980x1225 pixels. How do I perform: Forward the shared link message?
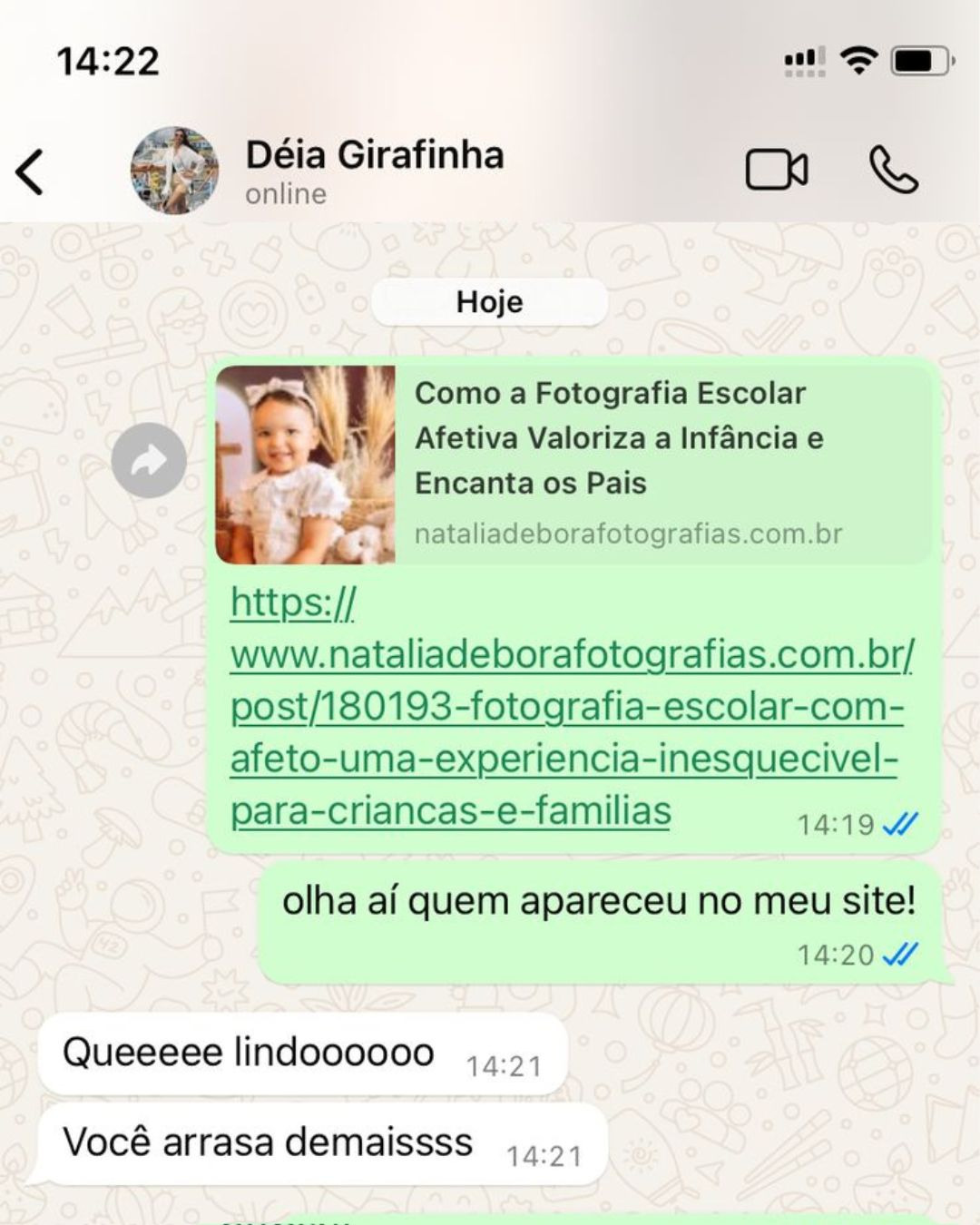pyautogui.click(x=149, y=460)
